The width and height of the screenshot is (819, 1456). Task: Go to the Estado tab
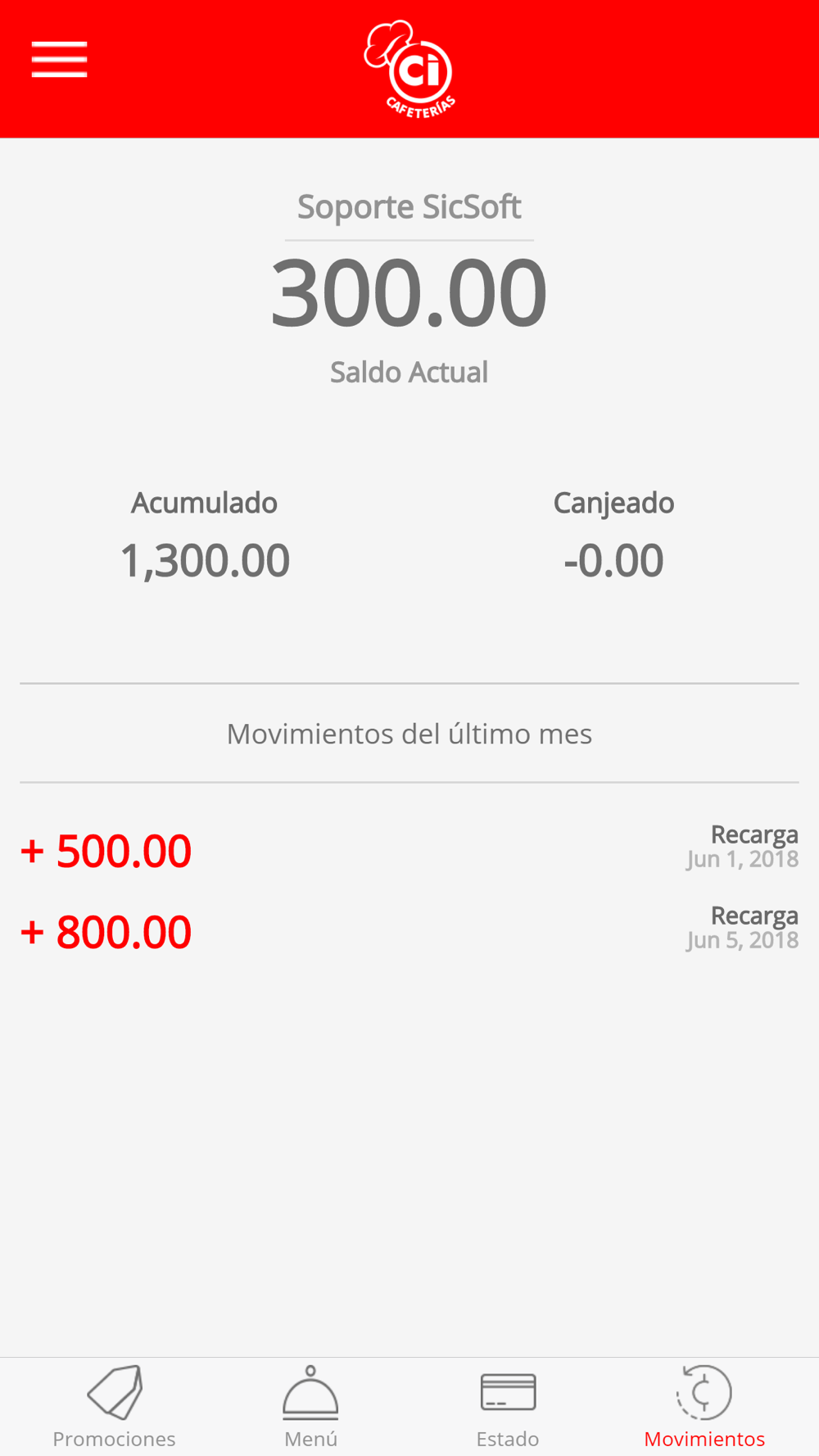click(508, 1407)
